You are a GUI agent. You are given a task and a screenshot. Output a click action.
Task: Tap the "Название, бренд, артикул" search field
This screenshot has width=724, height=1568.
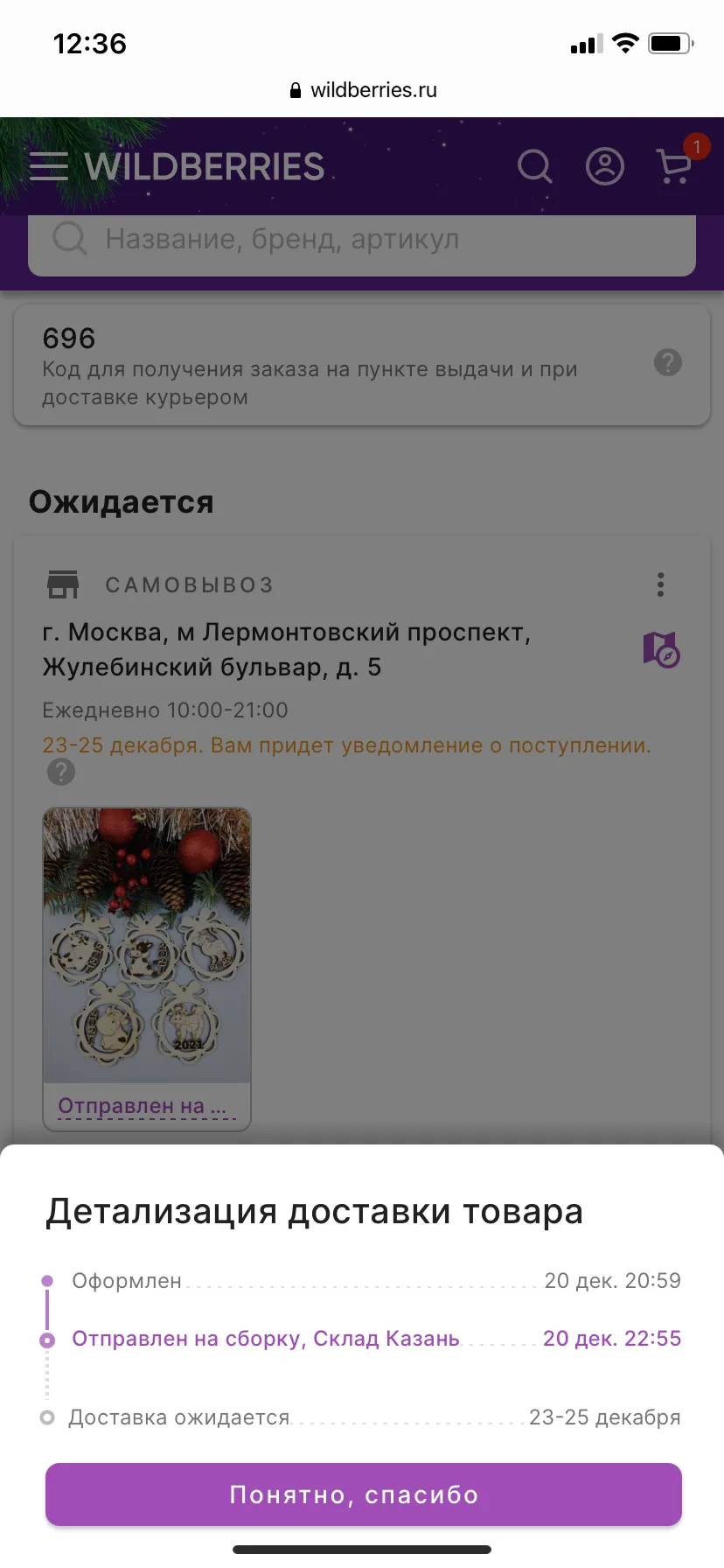362,239
